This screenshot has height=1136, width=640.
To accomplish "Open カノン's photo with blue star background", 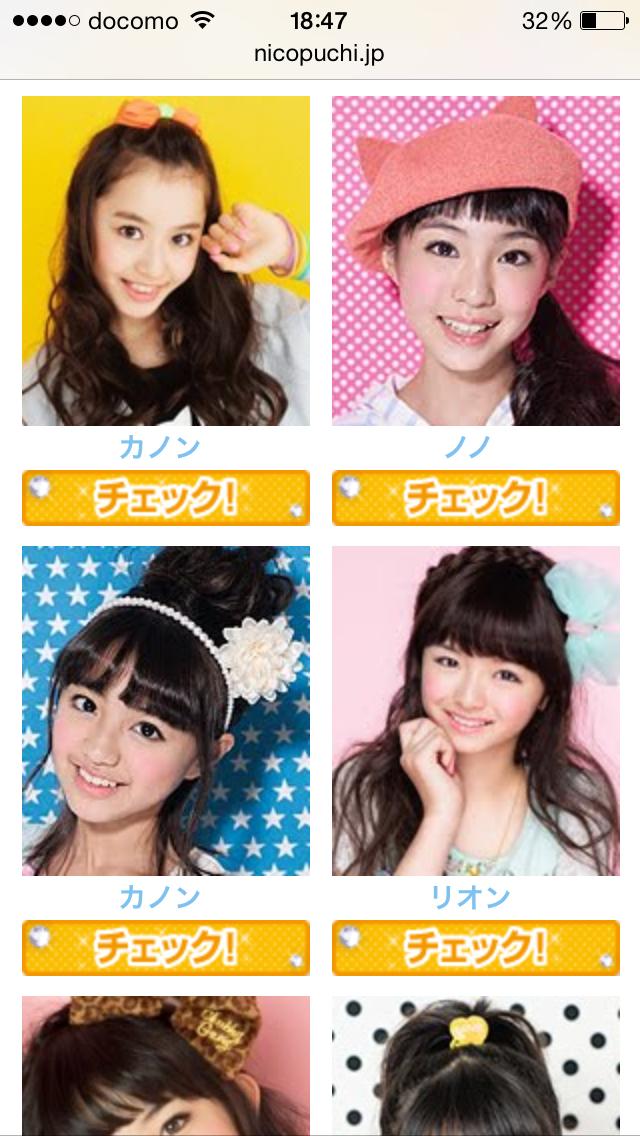I will tap(166, 711).
